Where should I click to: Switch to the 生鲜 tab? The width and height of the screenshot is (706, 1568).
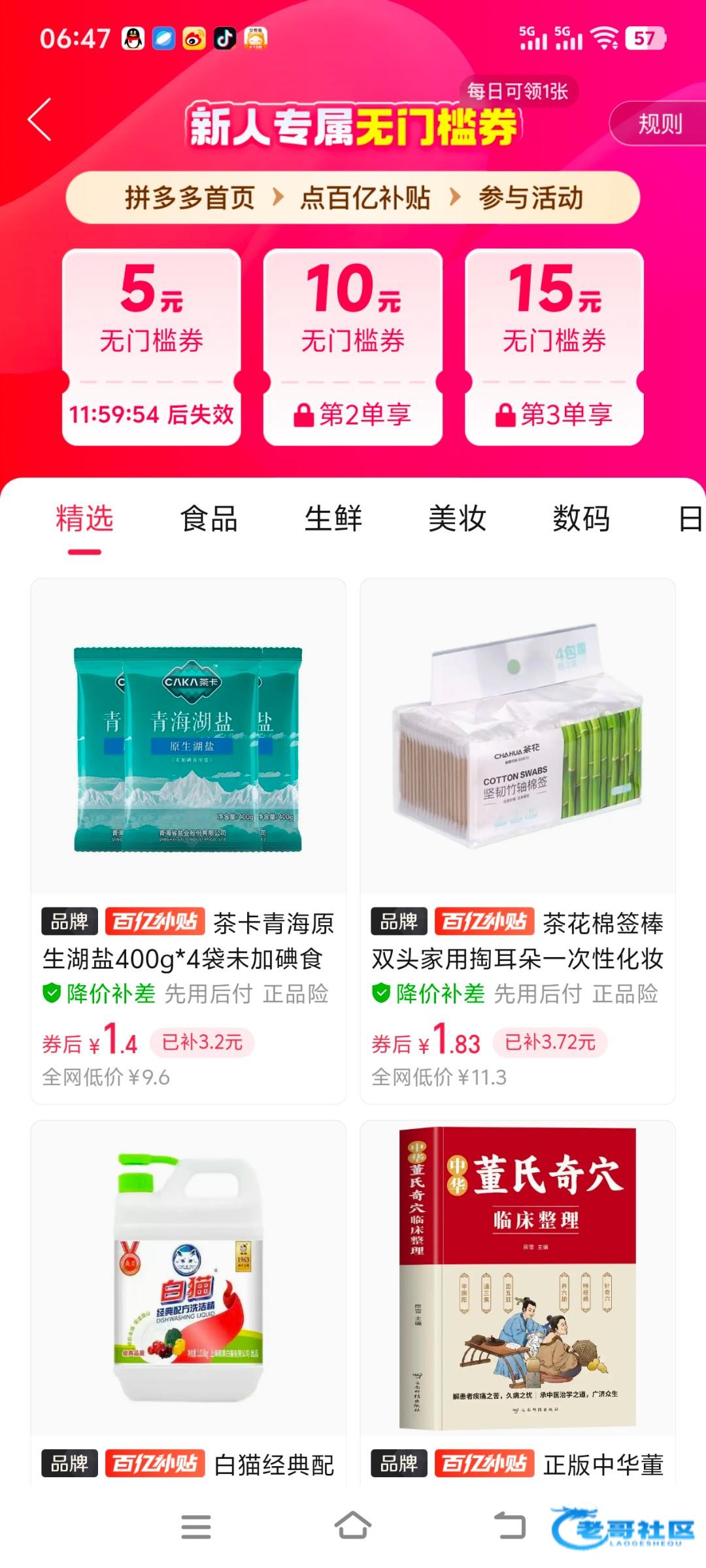[x=333, y=519]
